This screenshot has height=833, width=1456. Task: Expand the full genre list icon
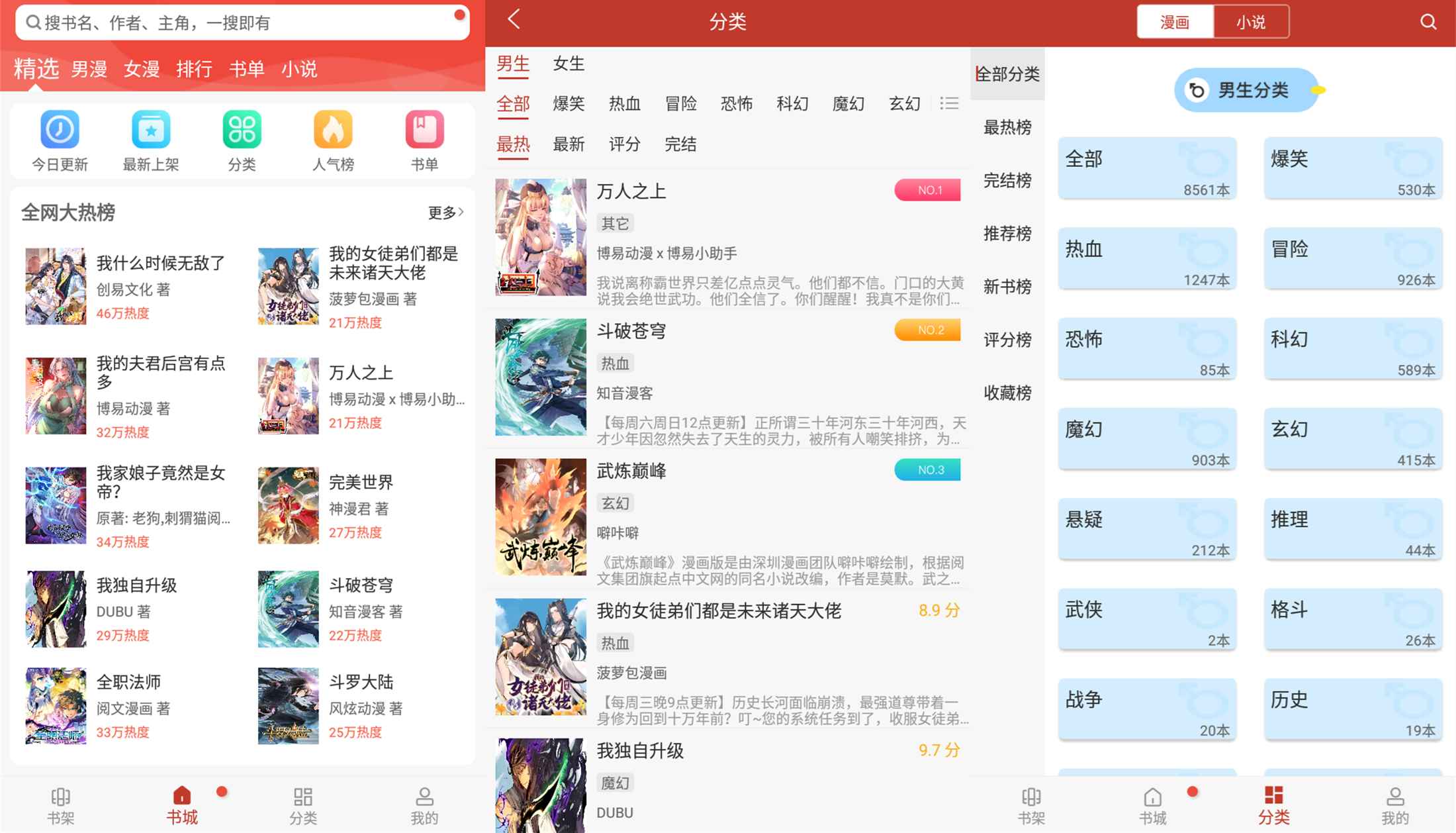949,103
